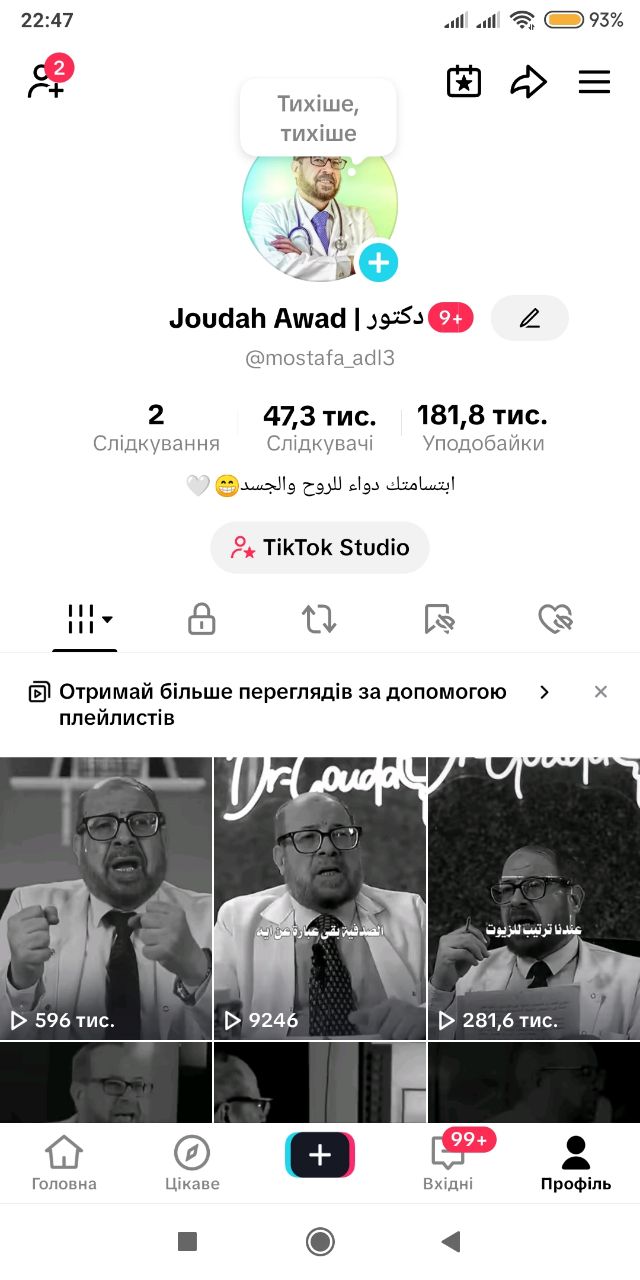
Task: Open the video with 596 тис. views
Action: [x=106, y=898]
